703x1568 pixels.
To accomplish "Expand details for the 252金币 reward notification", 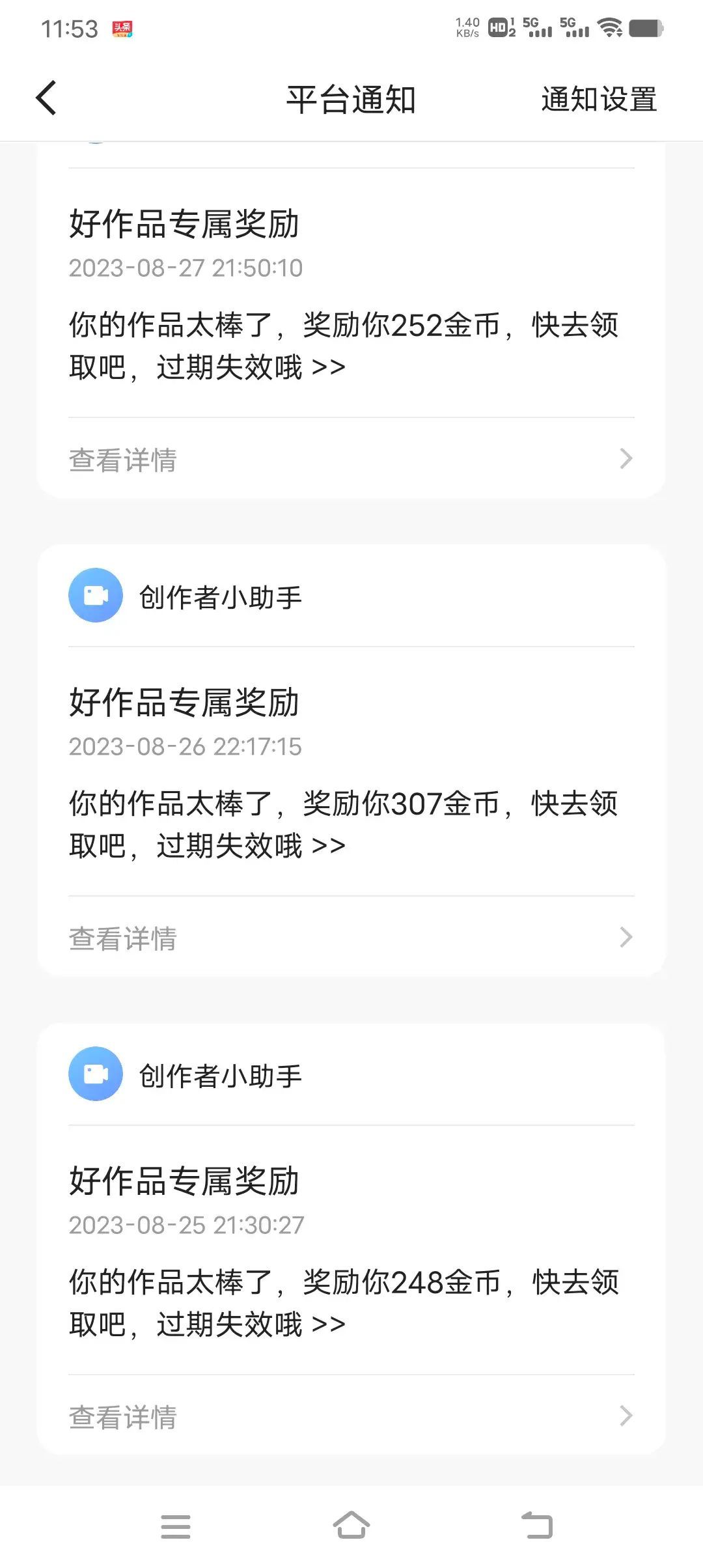I will coord(351,459).
